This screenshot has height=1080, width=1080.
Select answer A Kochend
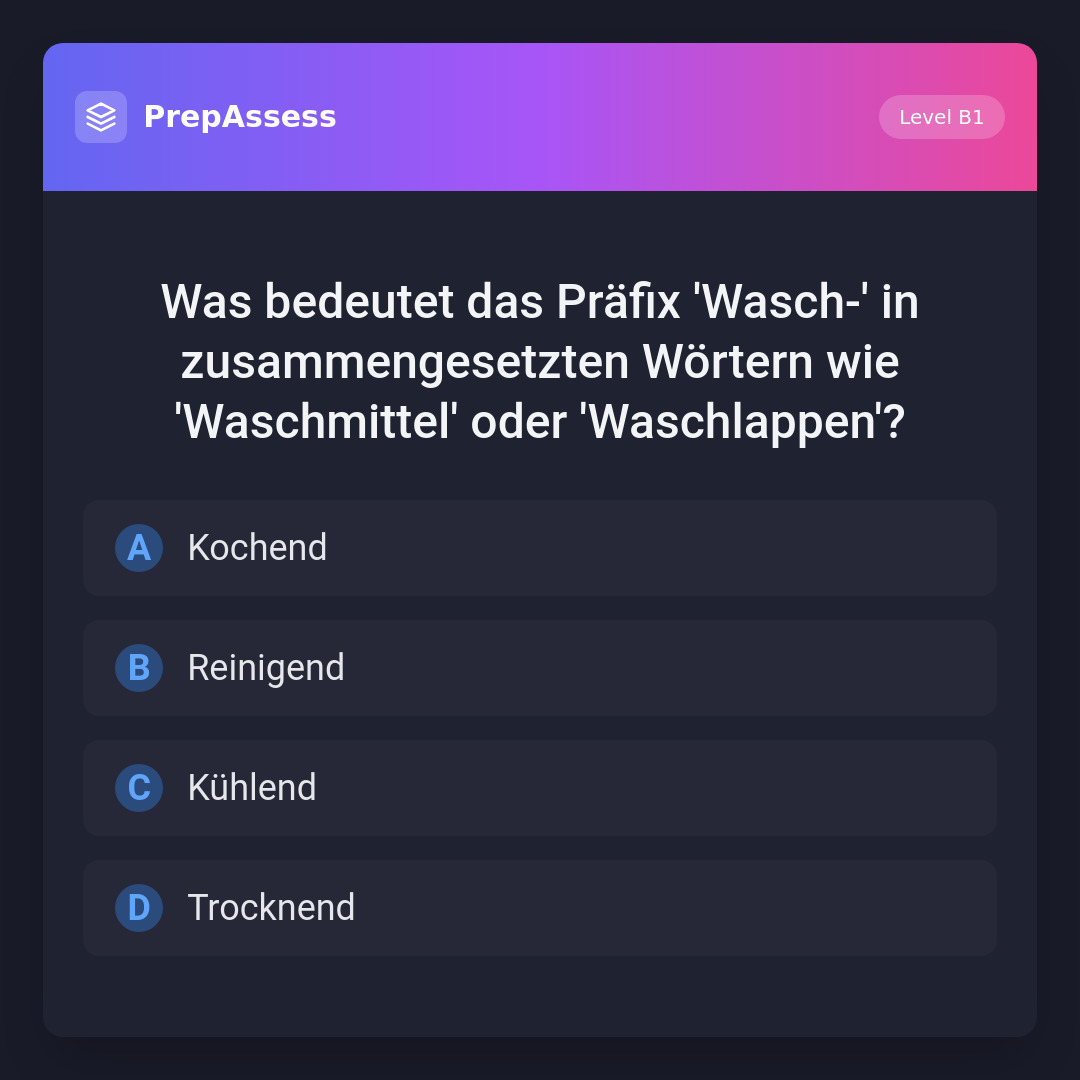coord(540,548)
